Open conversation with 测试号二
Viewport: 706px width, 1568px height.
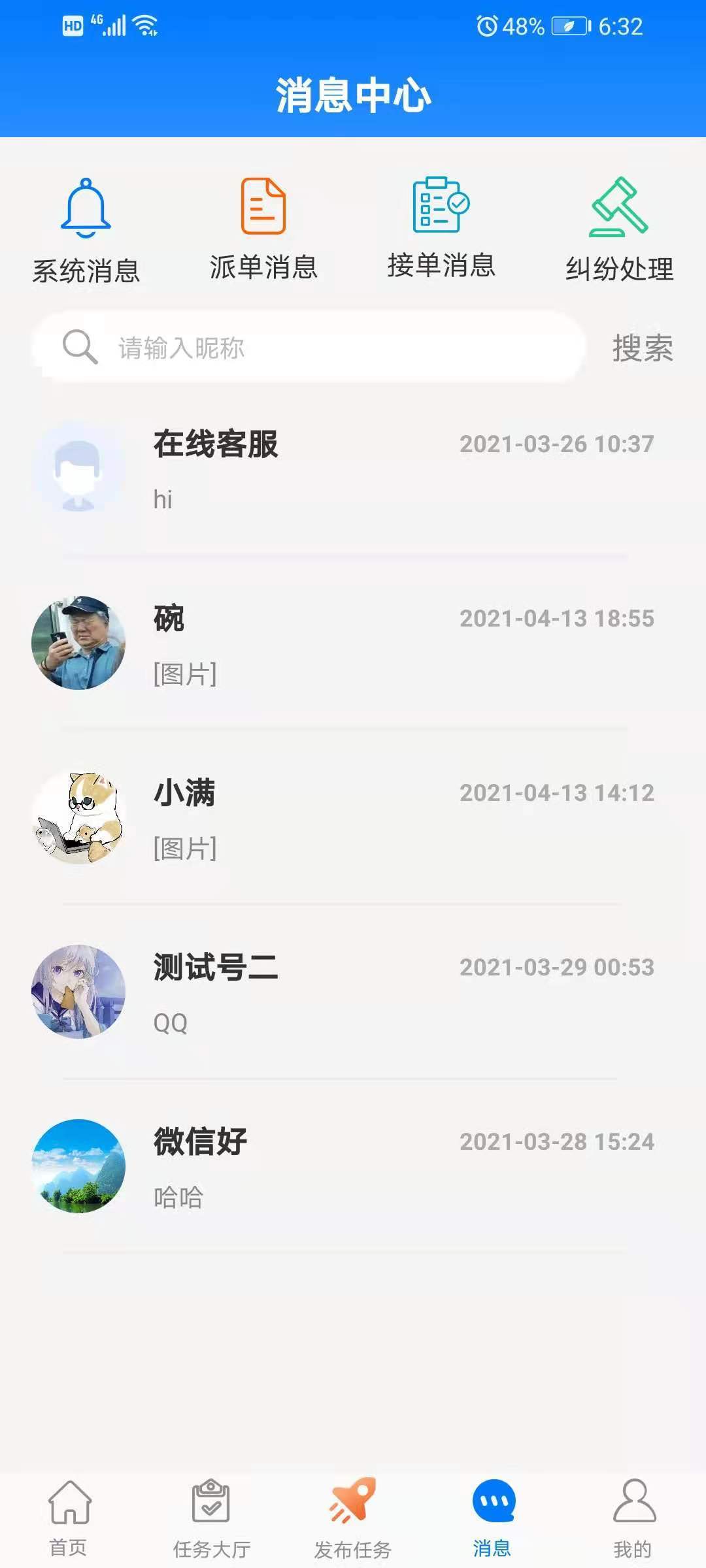353,992
